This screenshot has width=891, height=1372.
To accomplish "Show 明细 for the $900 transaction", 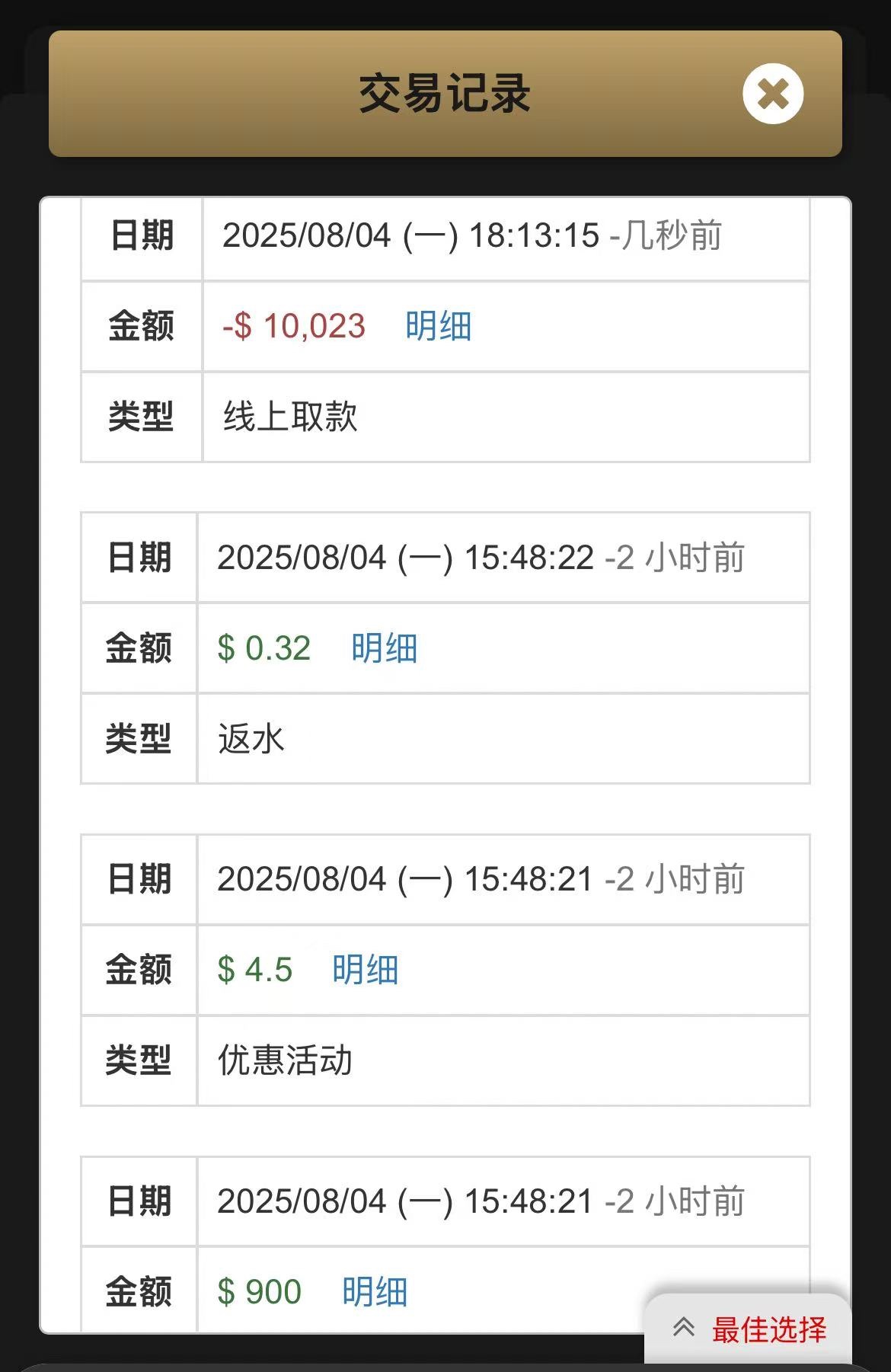I will pyautogui.click(x=375, y=1292).
